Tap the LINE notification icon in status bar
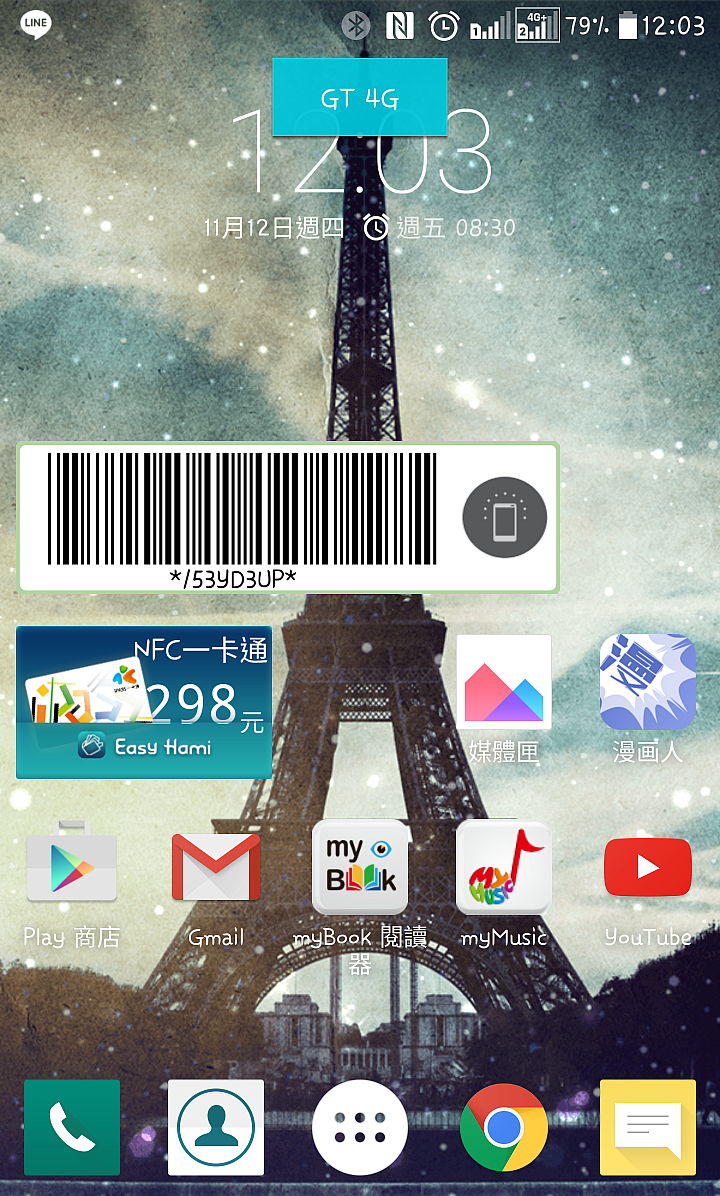 pyautogui.click(x=35, y=20)
